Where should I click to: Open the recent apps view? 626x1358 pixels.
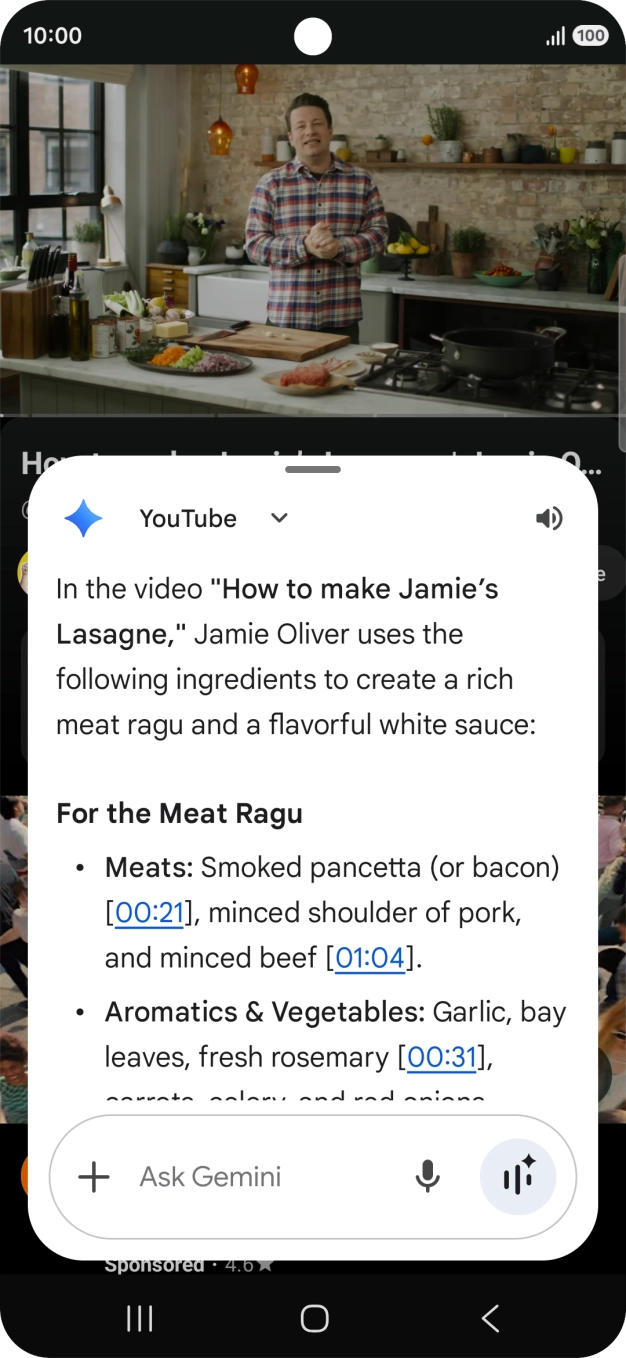[x=140, y=1319]
